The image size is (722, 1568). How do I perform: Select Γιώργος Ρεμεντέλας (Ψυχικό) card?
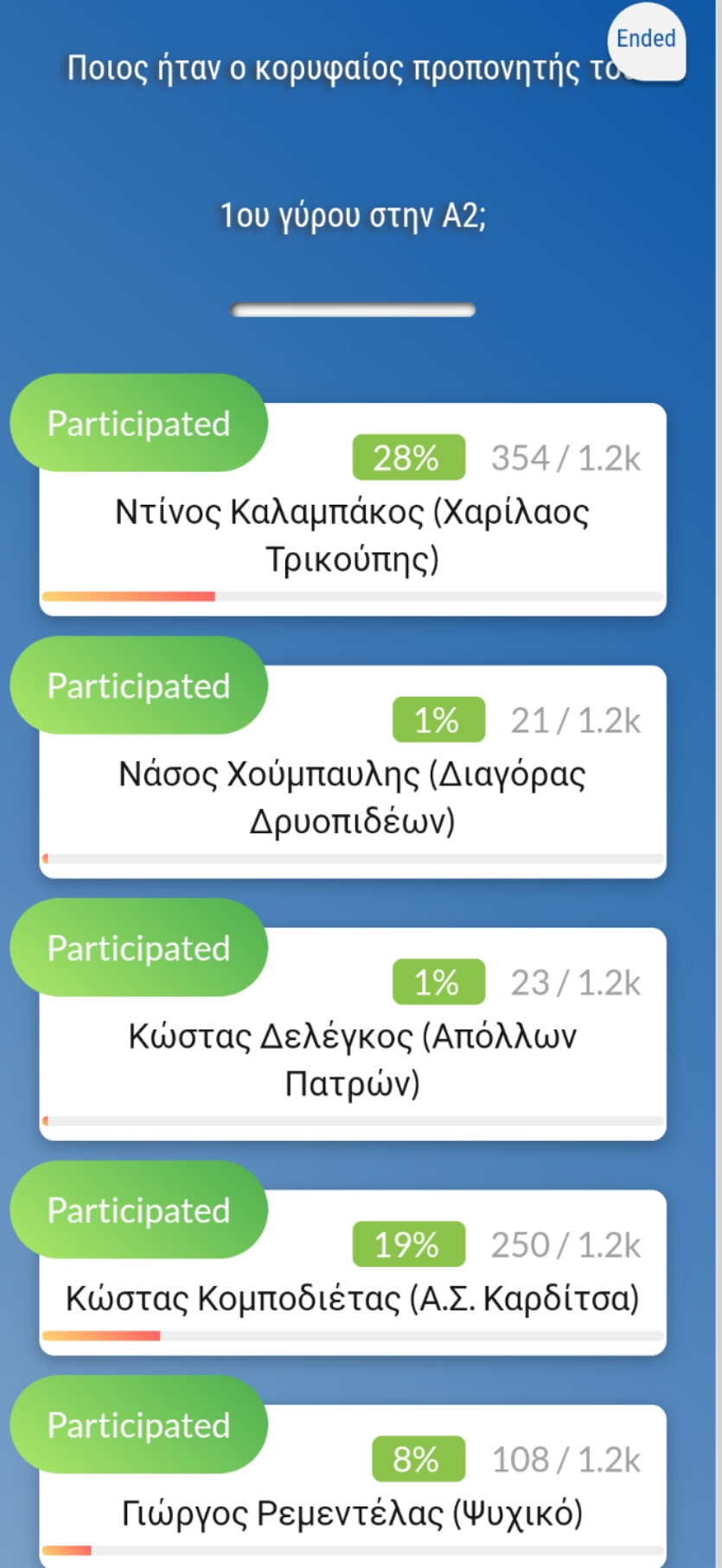click(x=353, y=1487)
